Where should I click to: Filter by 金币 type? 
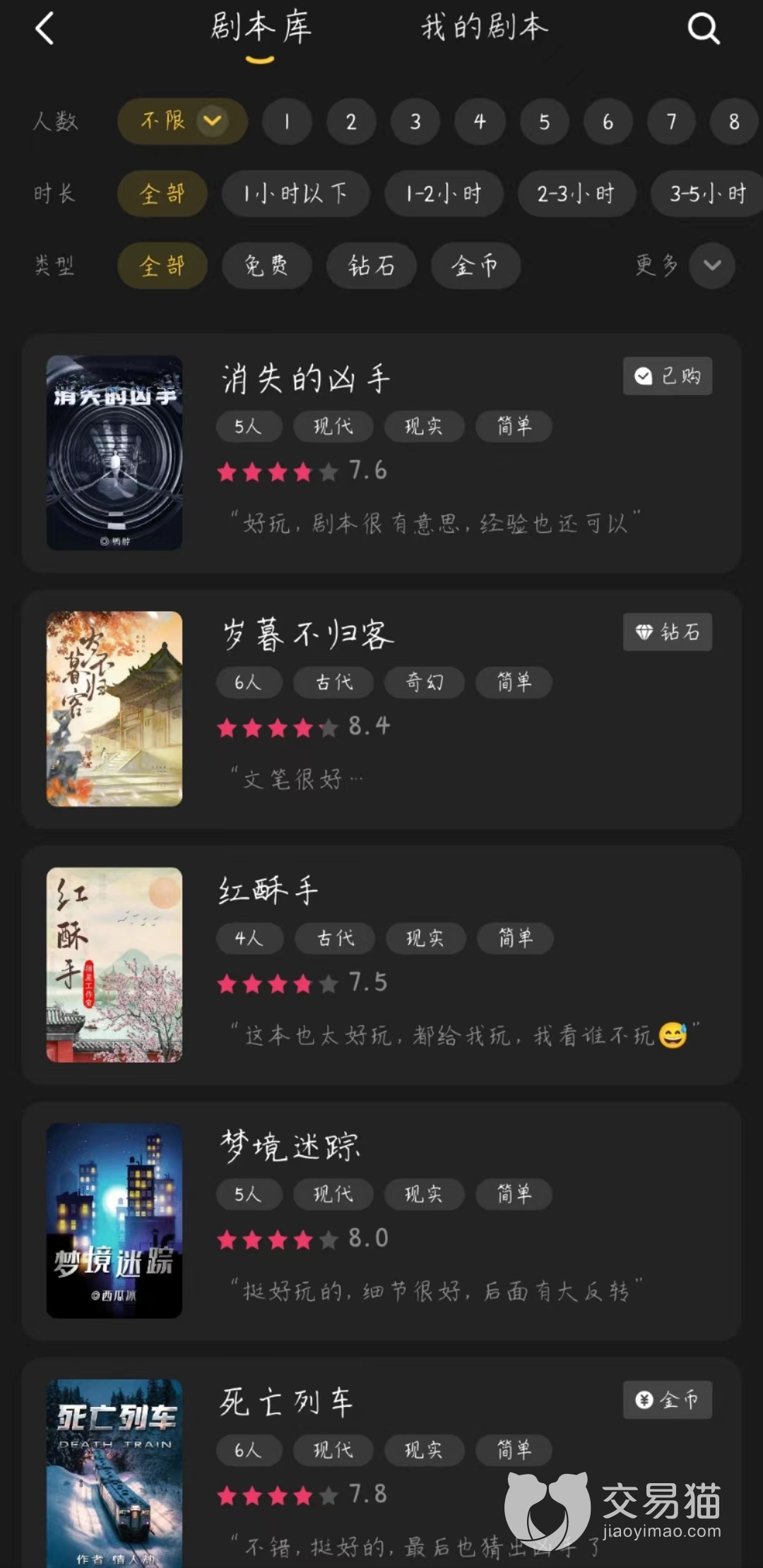tap(475, 266)
